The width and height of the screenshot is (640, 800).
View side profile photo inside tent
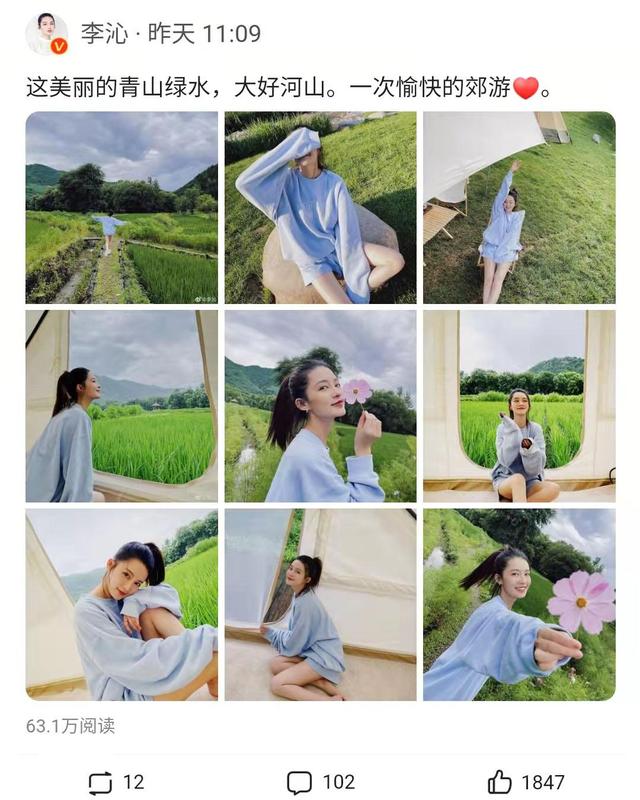click(x=121, y=405)
